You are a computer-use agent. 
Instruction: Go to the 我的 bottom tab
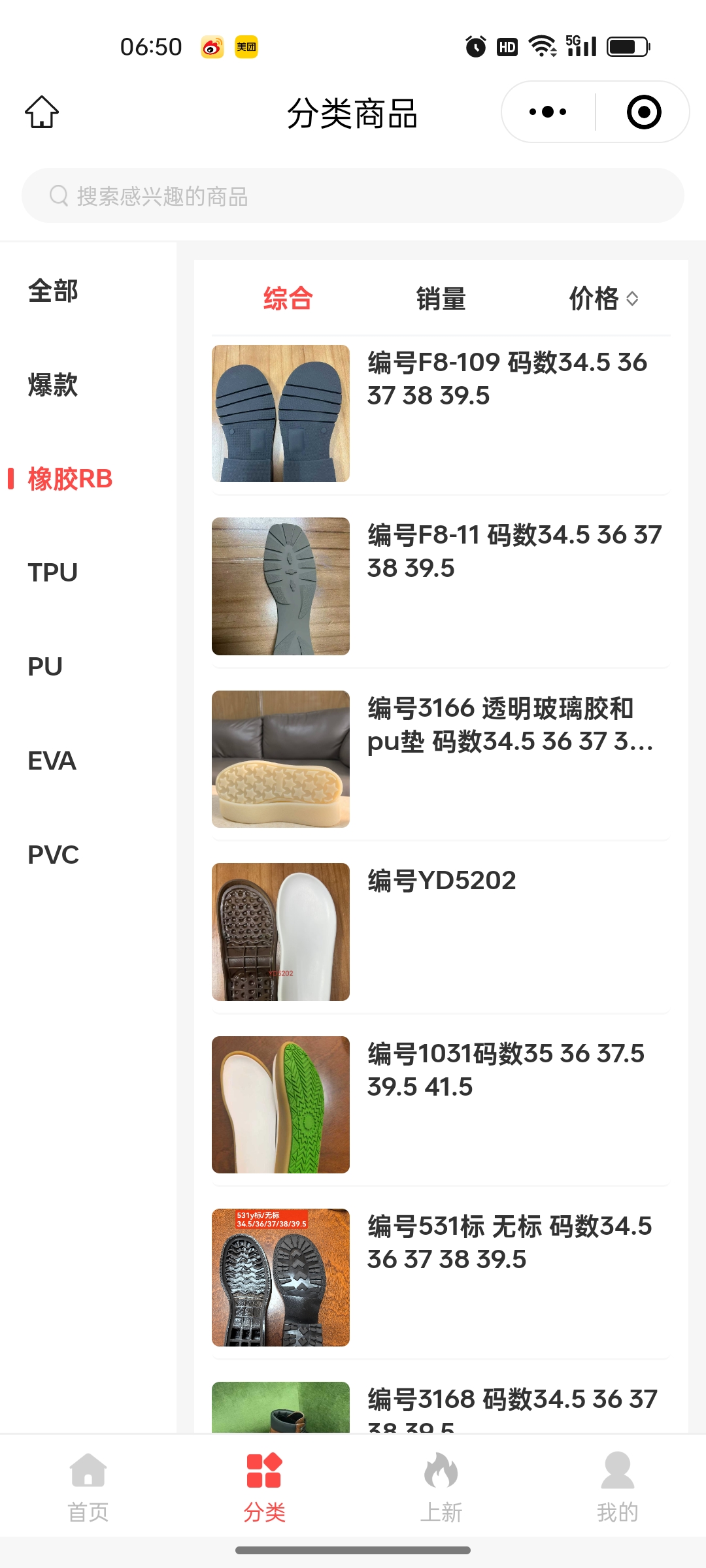point(617,1487)
